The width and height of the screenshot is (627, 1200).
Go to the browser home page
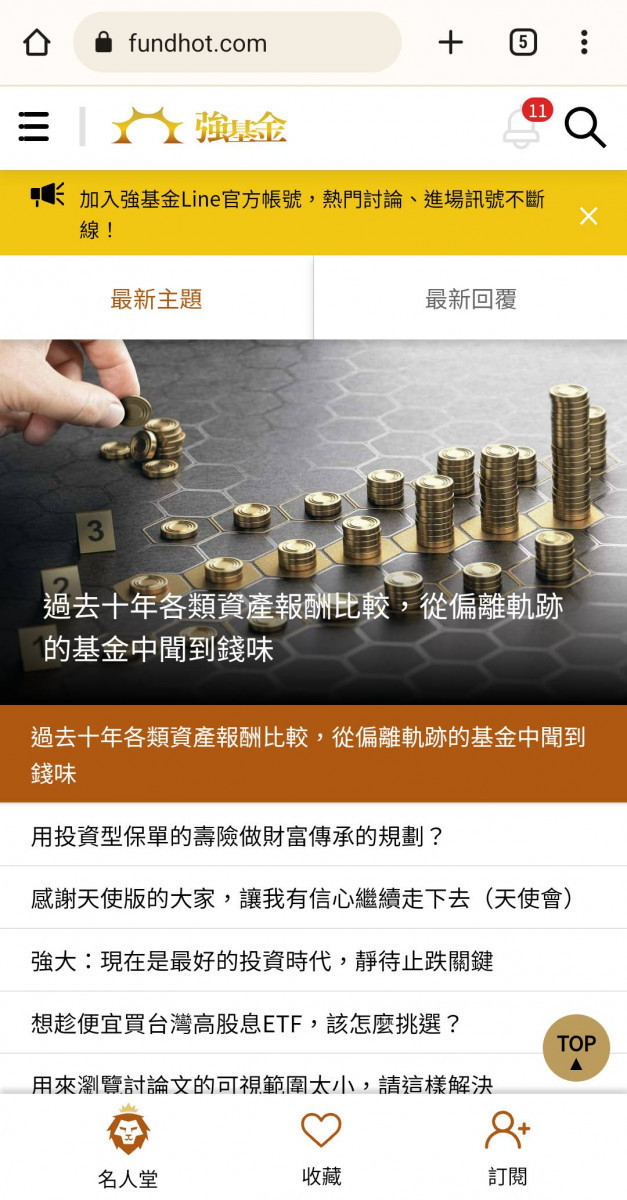tap(37, 42)
